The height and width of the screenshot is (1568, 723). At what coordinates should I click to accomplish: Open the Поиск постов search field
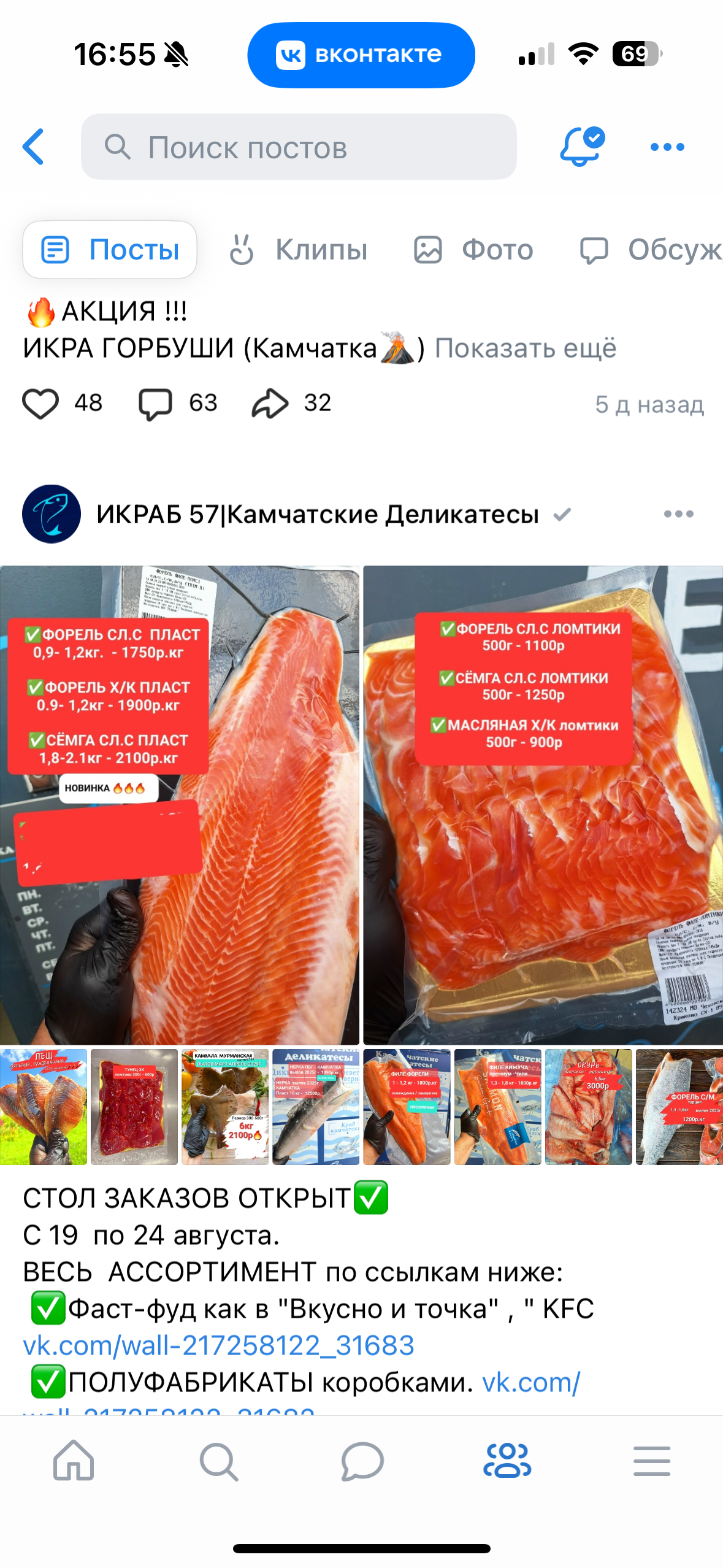(299, 147)
